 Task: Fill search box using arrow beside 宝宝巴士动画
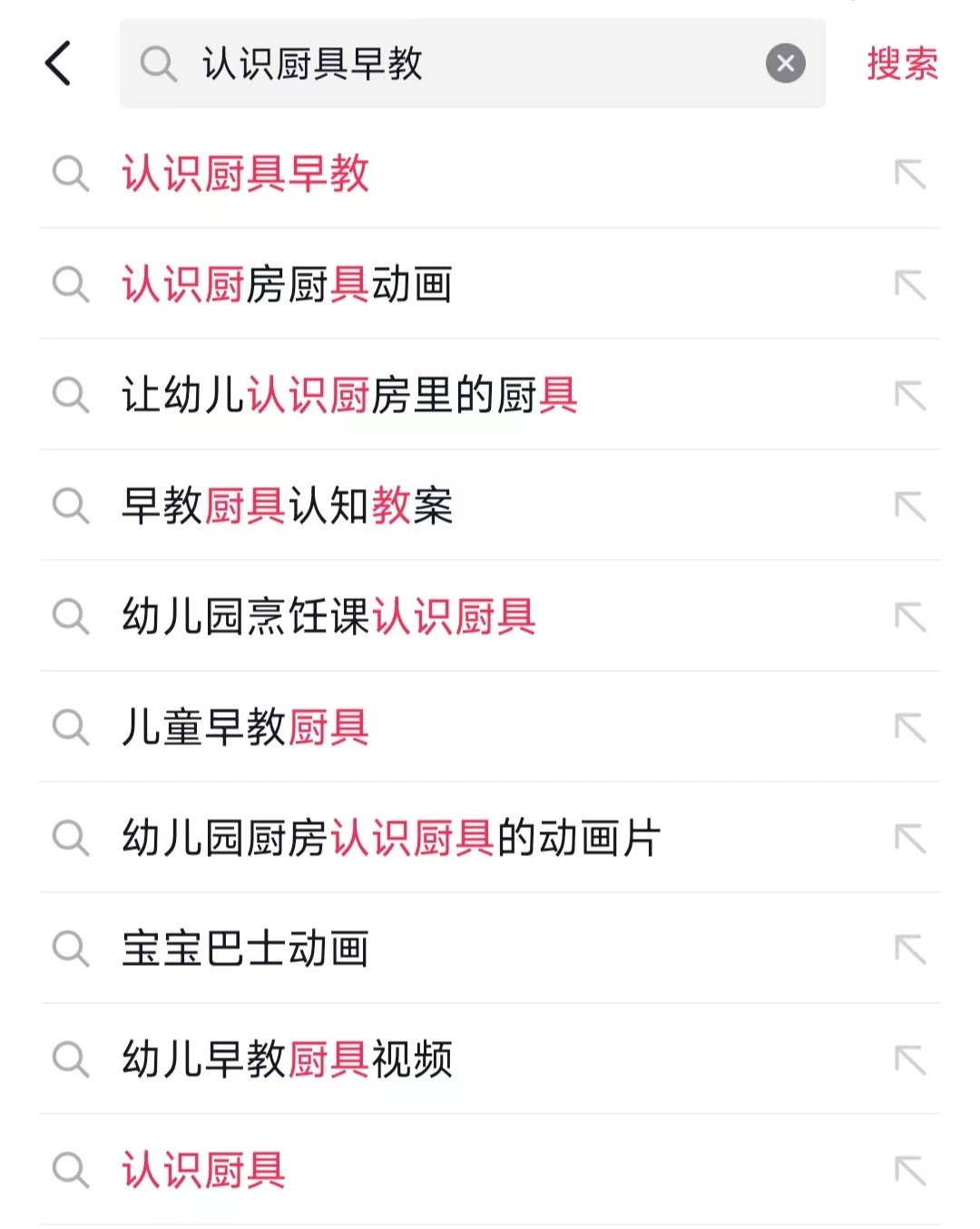pos(910,949)
